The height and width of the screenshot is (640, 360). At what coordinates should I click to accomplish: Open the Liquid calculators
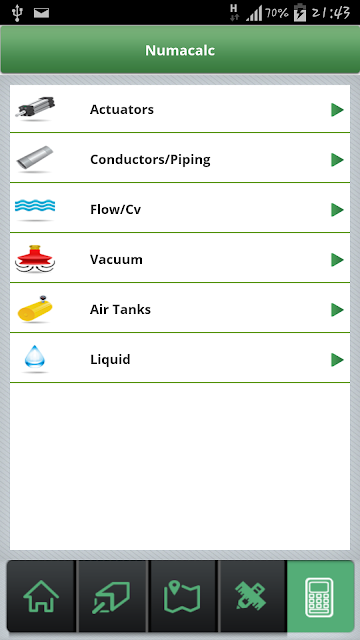(180, 359)
